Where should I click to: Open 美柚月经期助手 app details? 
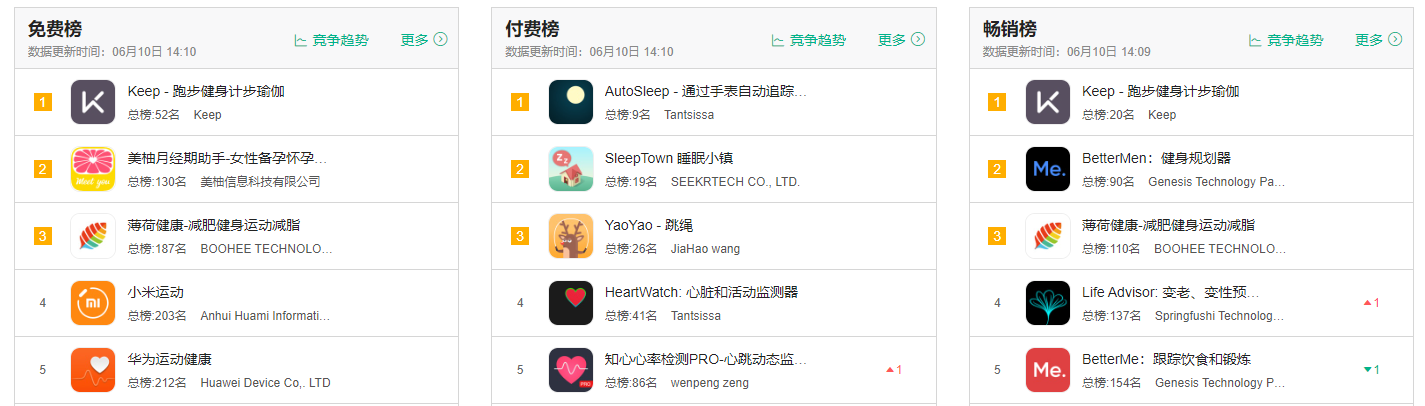221,159
